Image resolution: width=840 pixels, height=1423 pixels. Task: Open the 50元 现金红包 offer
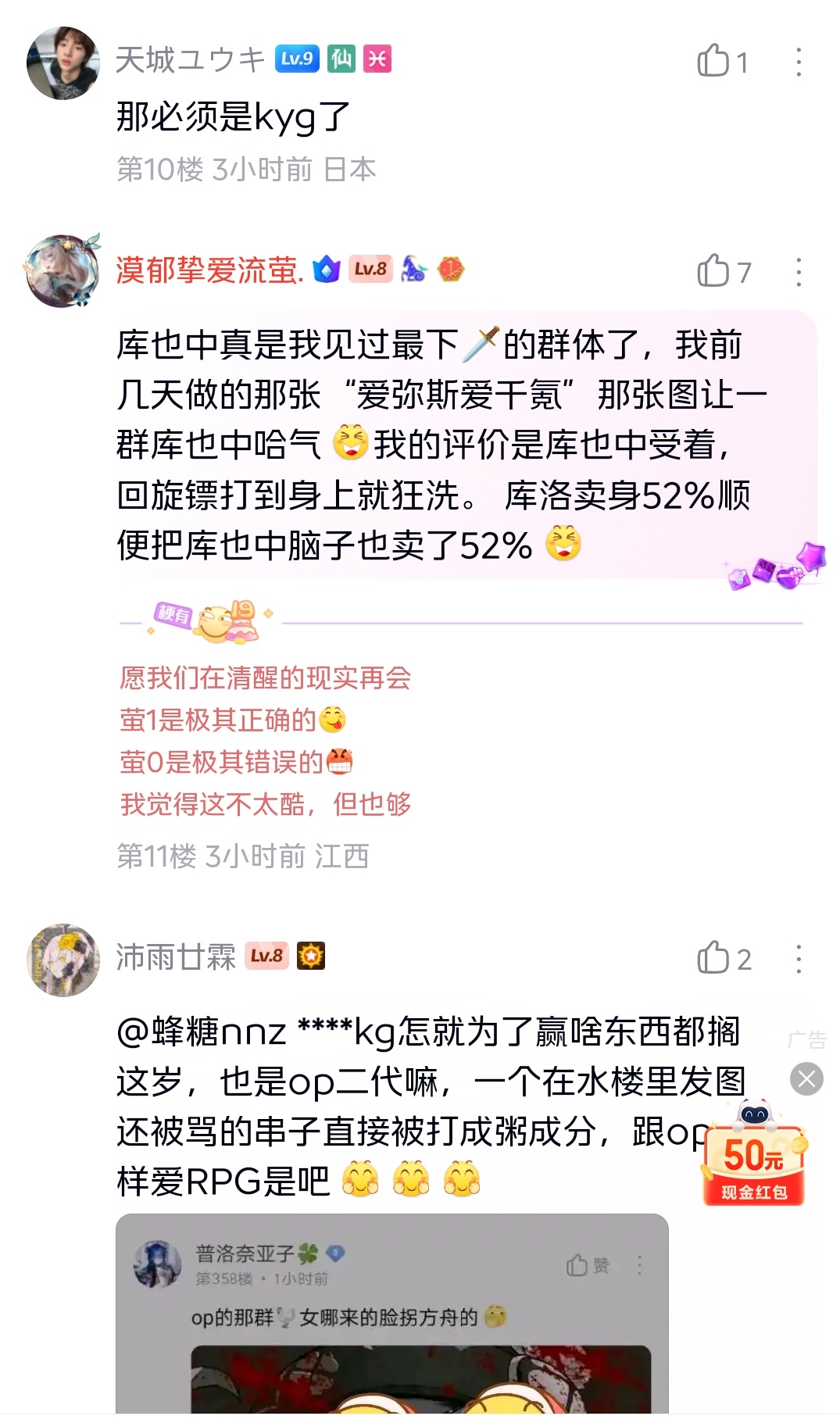754,1161
